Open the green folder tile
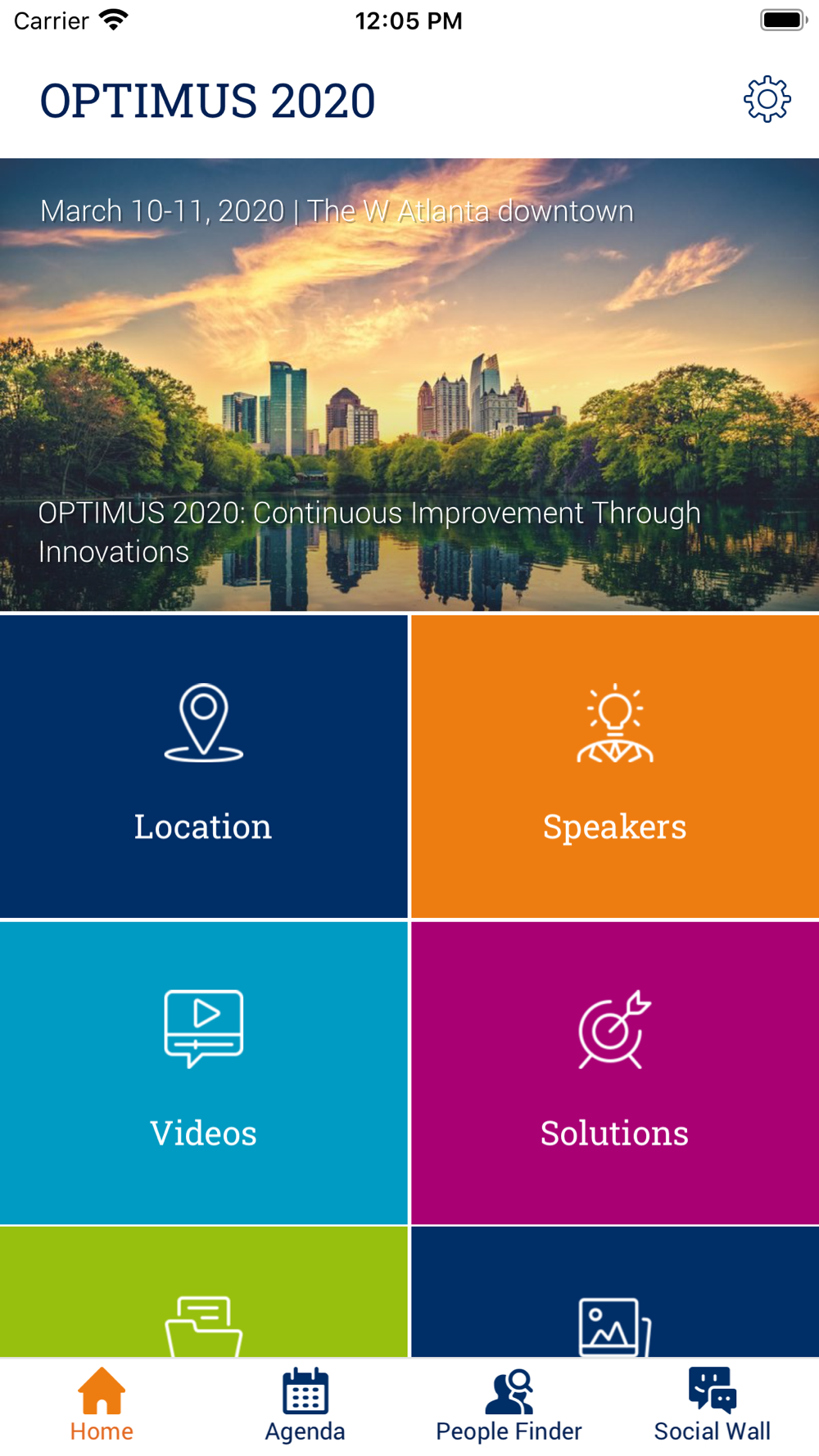 coord(203,1292)
